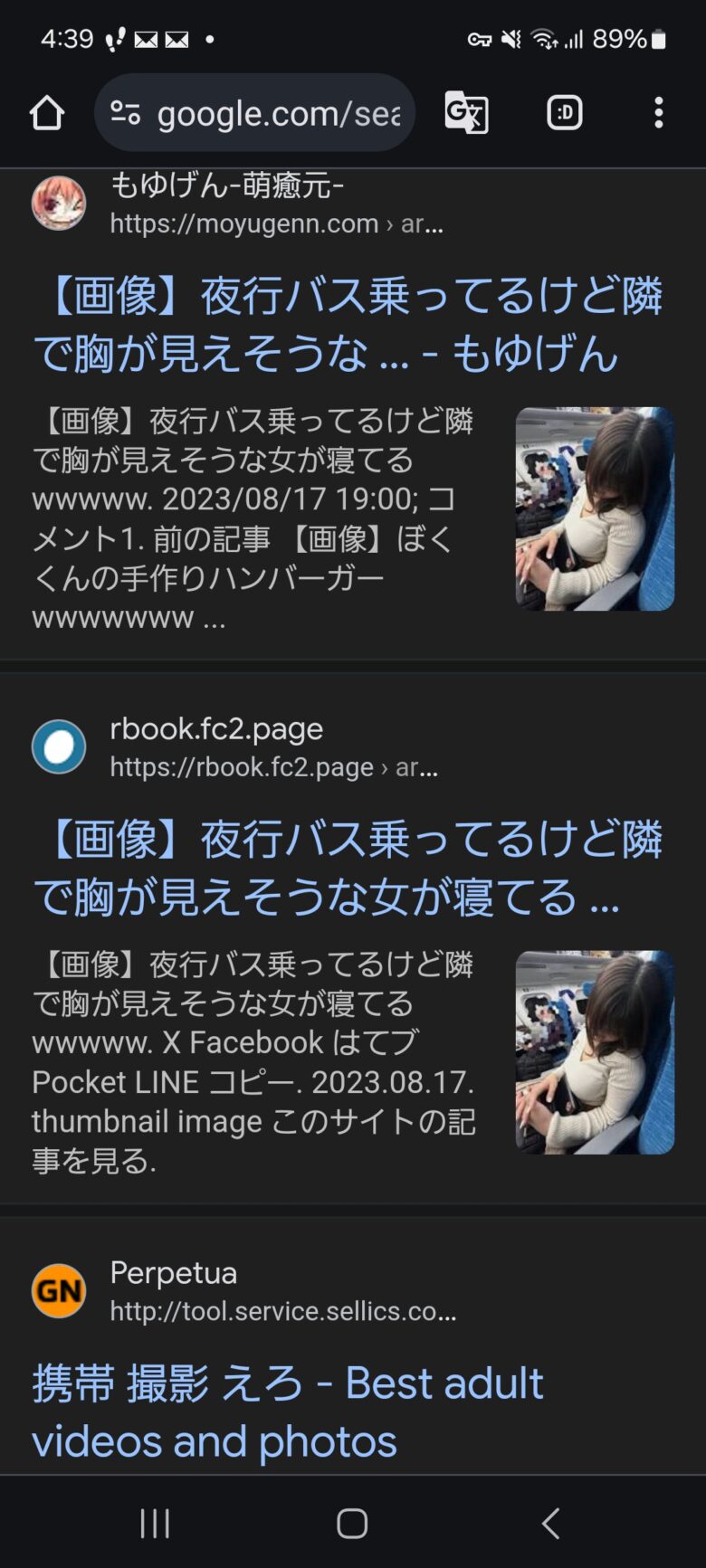This screenshot has height=1568, width=706.
Task: Open recent apps from the navigation bar
Action: click(155, 1524)
